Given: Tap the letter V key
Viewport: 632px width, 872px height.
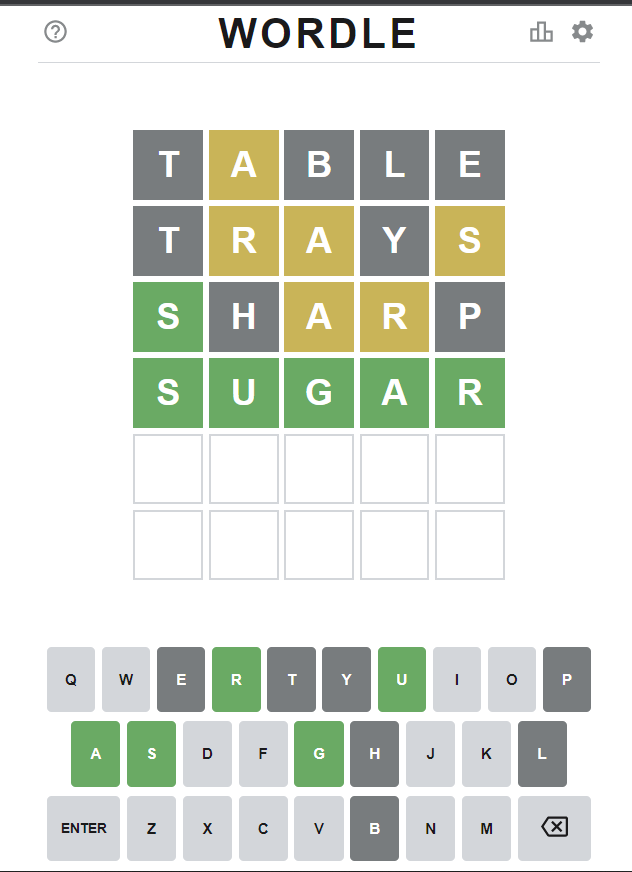Looking at the screenshot, I should click(319, 828).
